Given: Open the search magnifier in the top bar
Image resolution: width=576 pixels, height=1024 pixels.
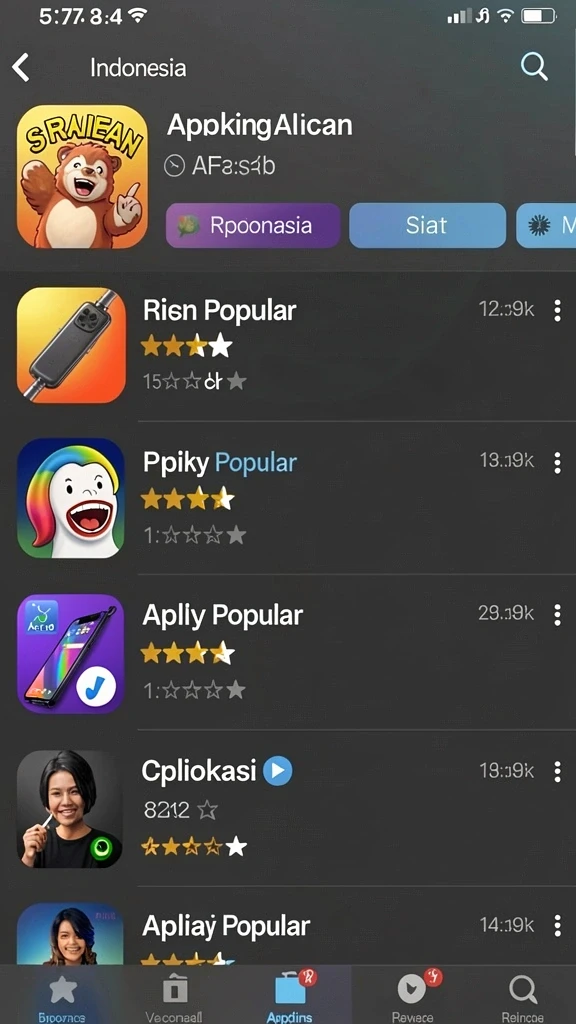Looking at the screenshot, I should pos(534,67).
